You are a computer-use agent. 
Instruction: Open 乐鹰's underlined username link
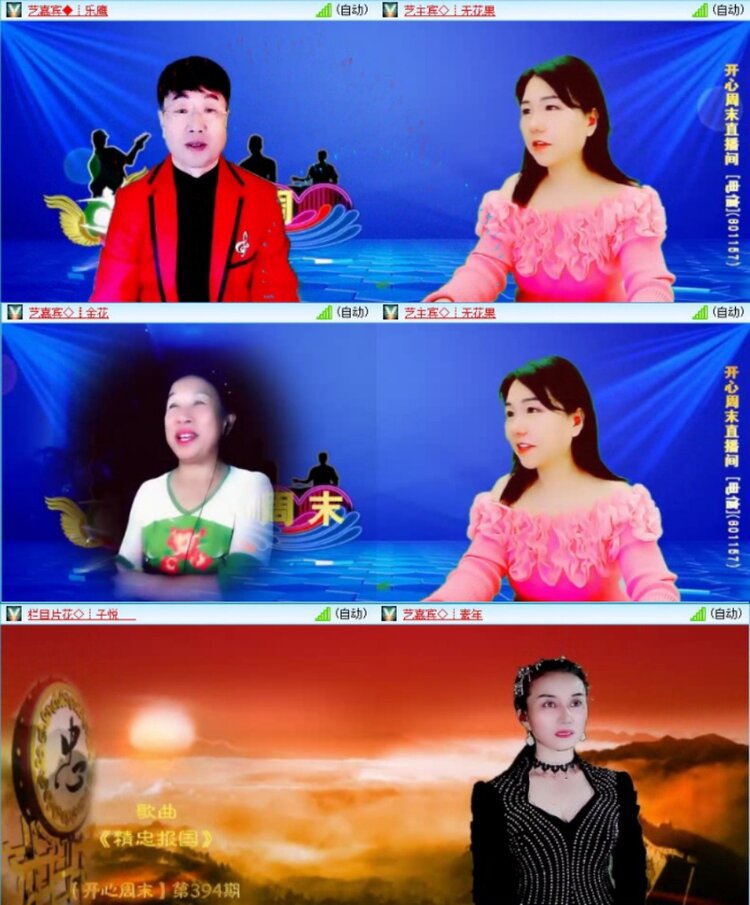(98, 11)
